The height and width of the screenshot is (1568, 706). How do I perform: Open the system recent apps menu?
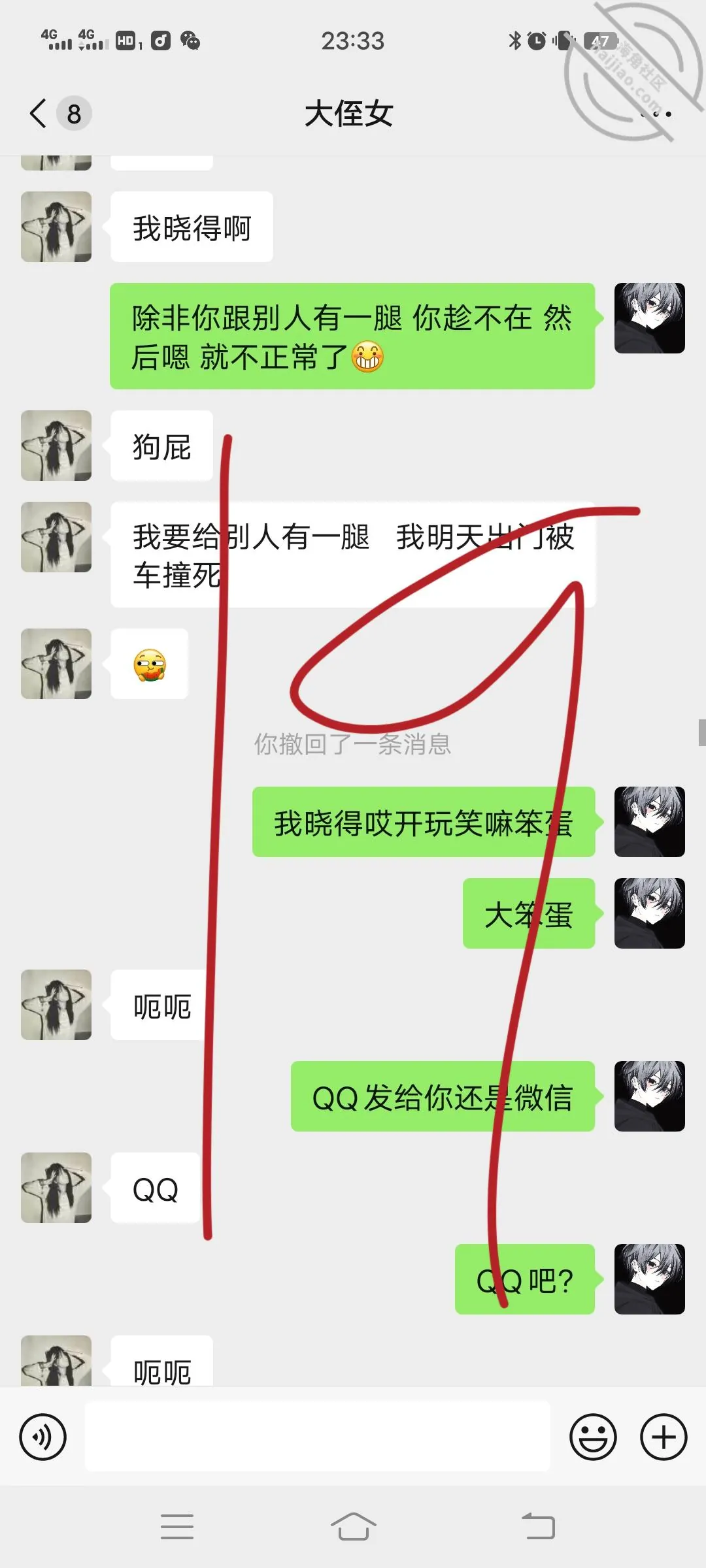[x=177, y=1527]
